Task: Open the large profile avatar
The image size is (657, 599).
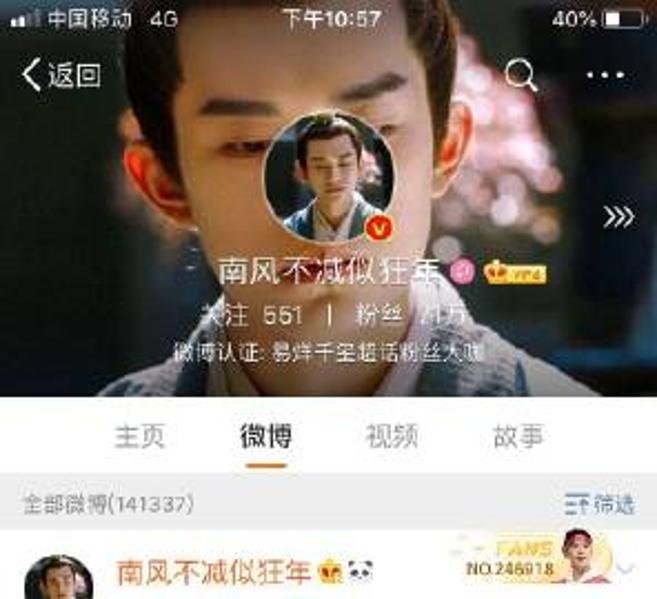Action: (x=329, y=176)
